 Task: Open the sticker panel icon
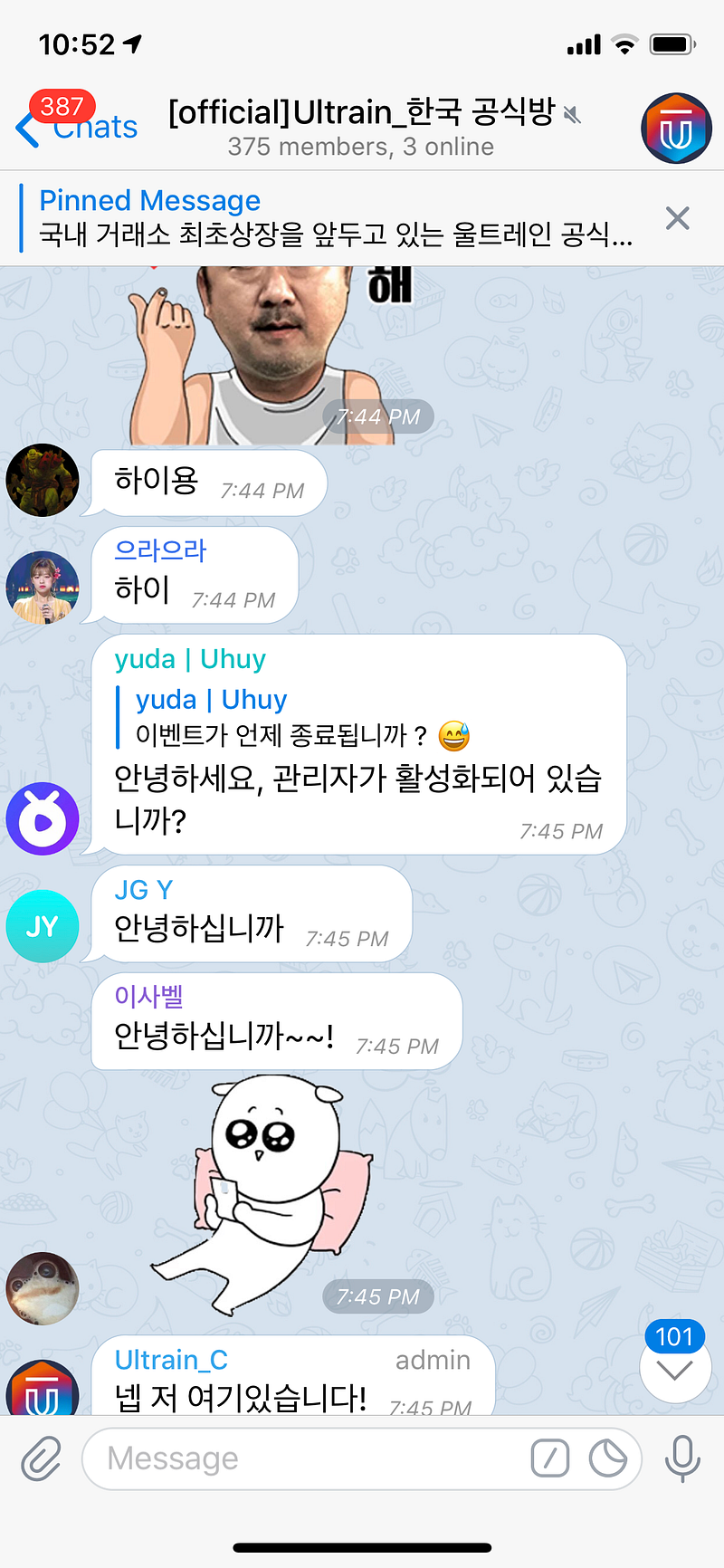[x=607, y=1458]
